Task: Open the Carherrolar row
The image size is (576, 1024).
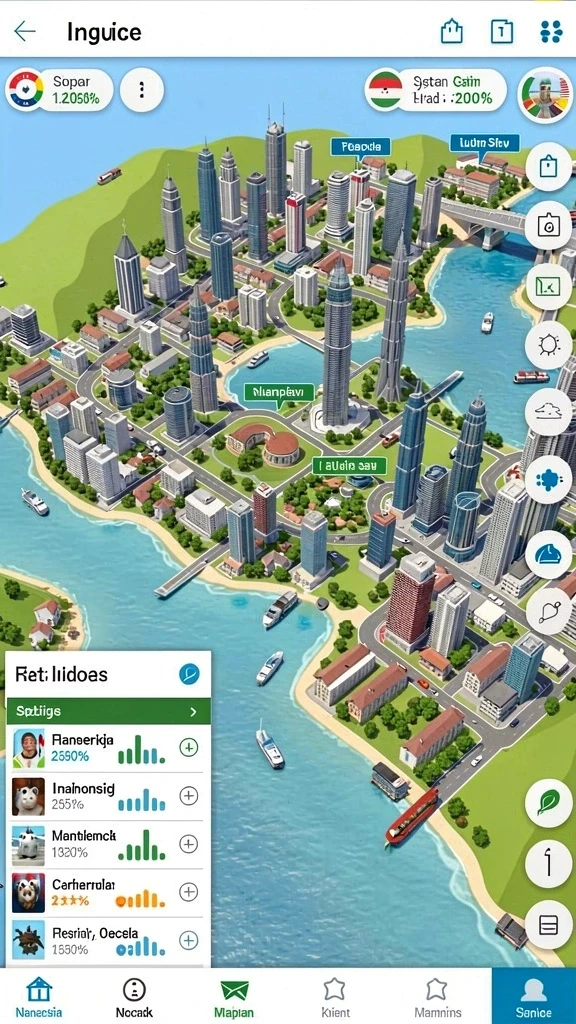Action: pos(108,892)
